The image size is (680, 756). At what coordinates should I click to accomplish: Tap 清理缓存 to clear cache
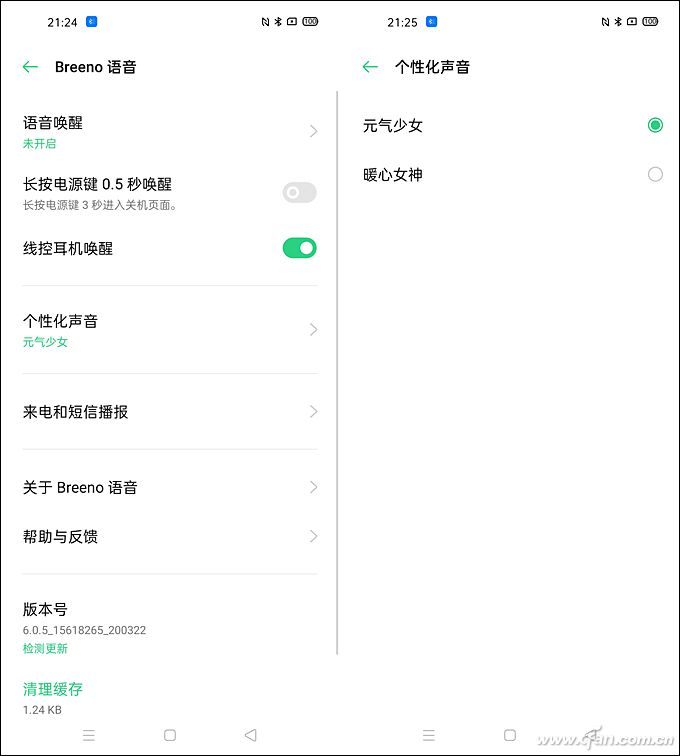(53, 689)
